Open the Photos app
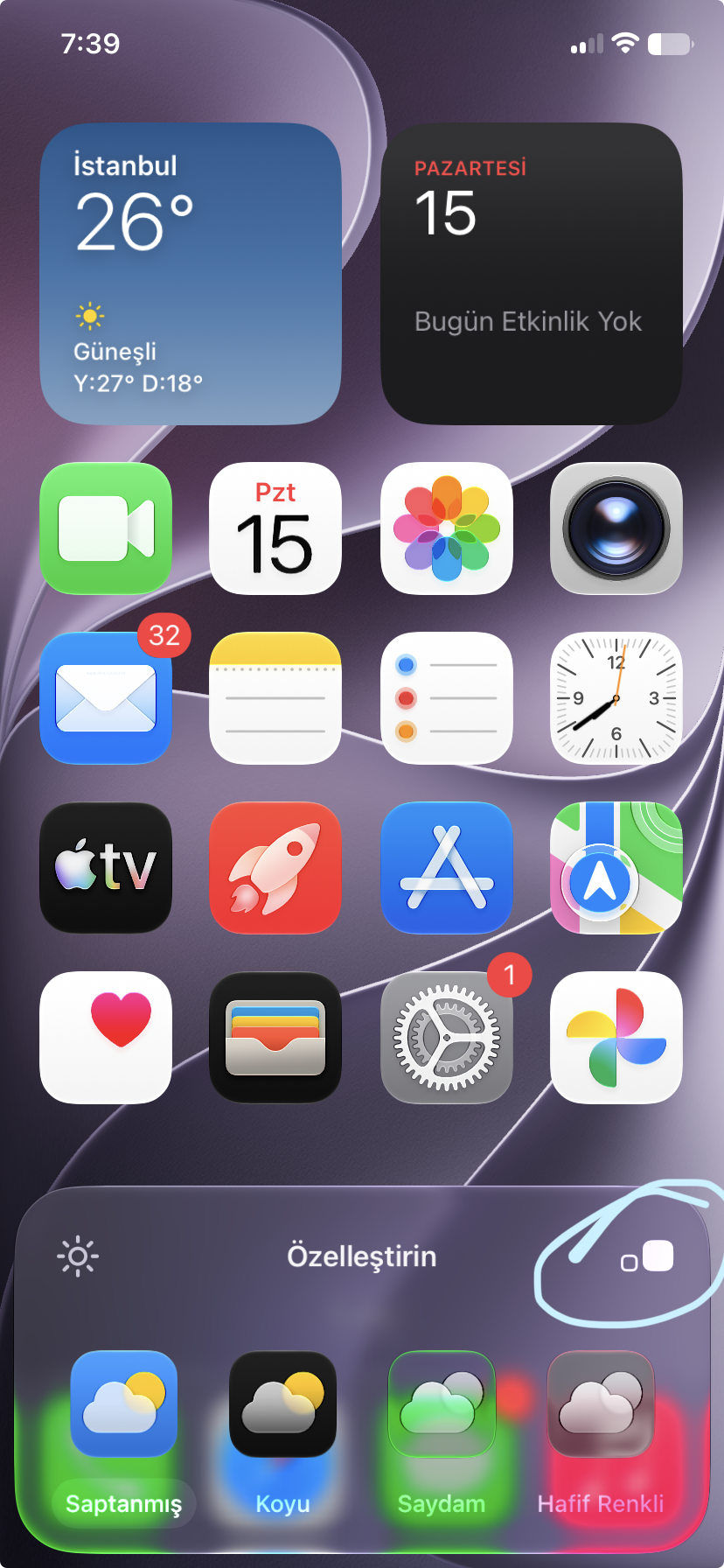724x1568 pixels. click(x=447, y=528)
